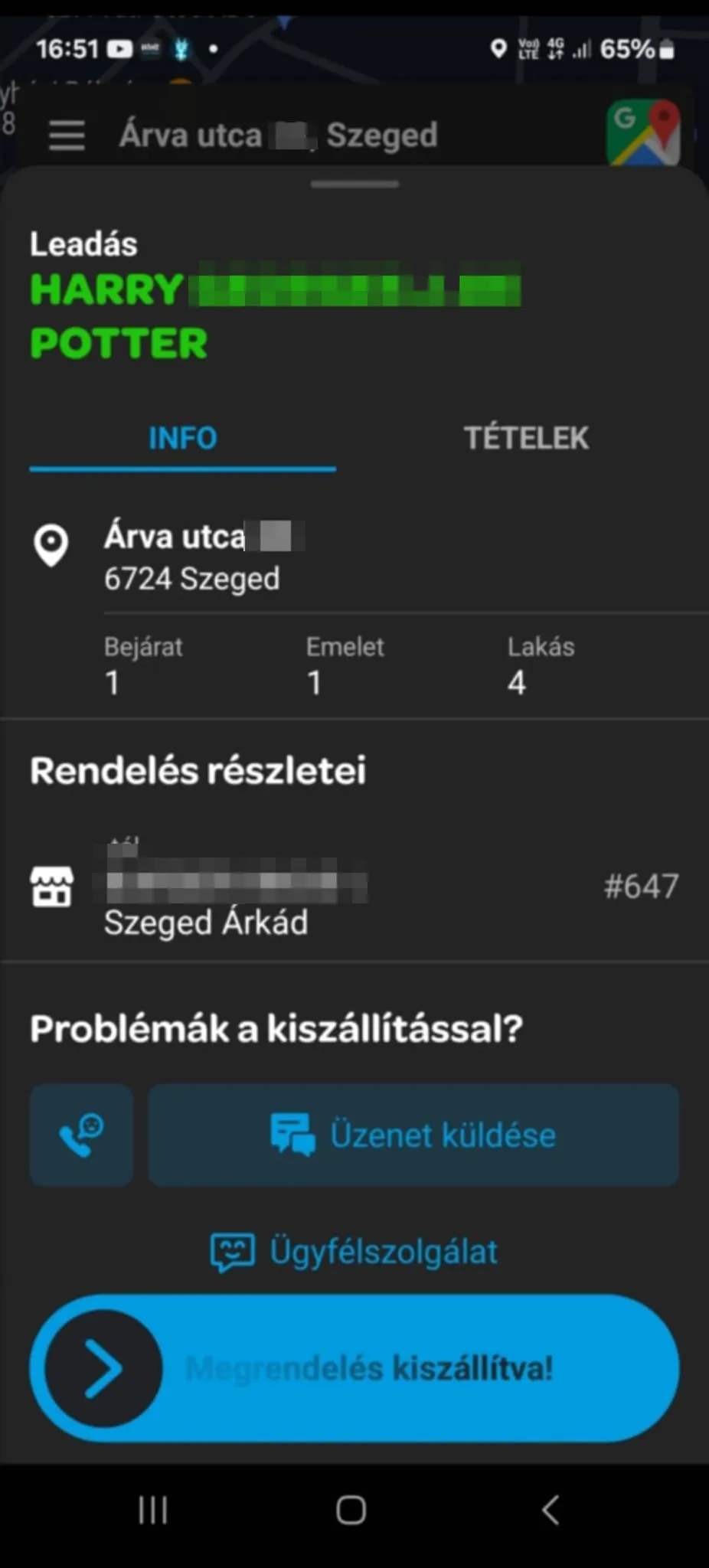Go back with system back button
The image size is (709, 1568).
click(550, 1510)
